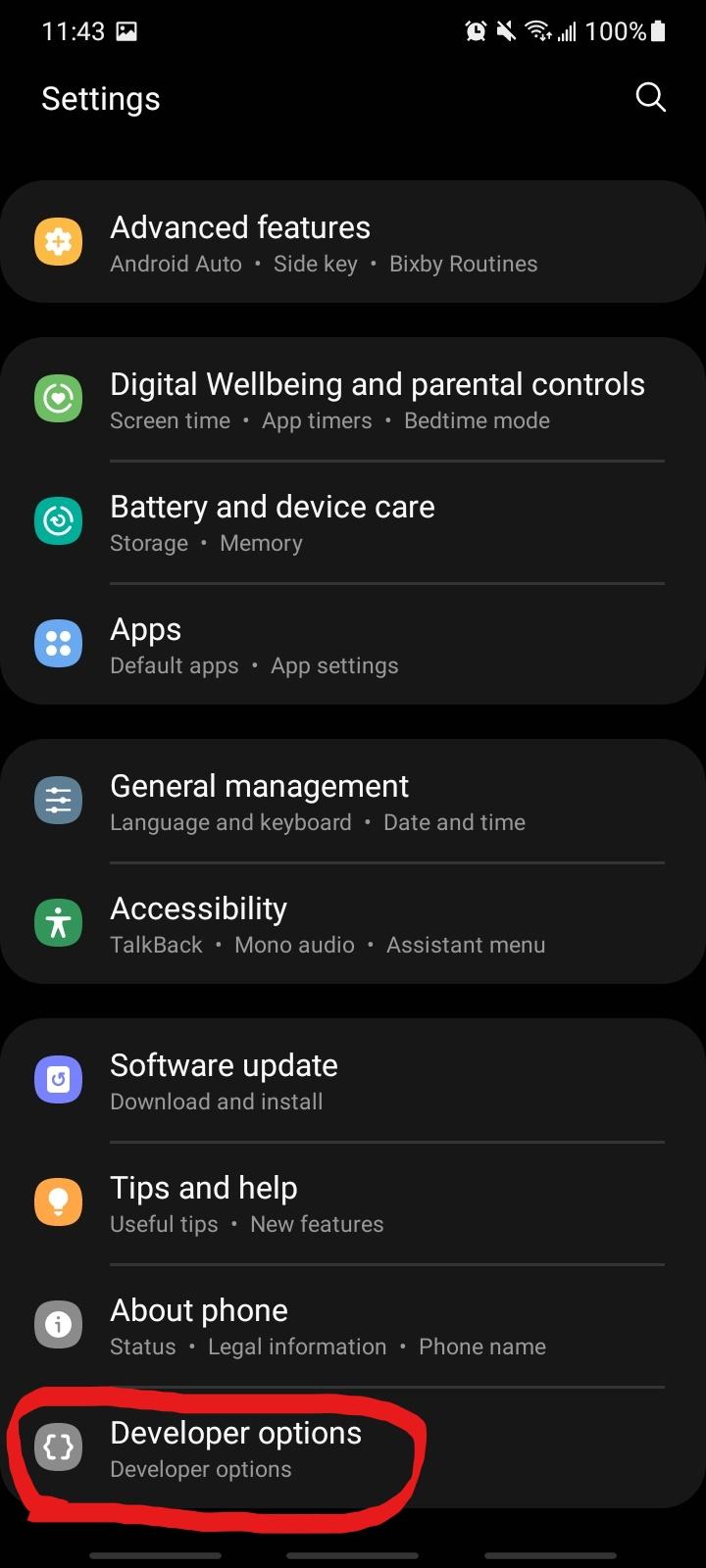Tap the Wi-Fi status indicator
Image resolution: width=706 pixels, height=1568 pixels.
(x=537, y=30)
